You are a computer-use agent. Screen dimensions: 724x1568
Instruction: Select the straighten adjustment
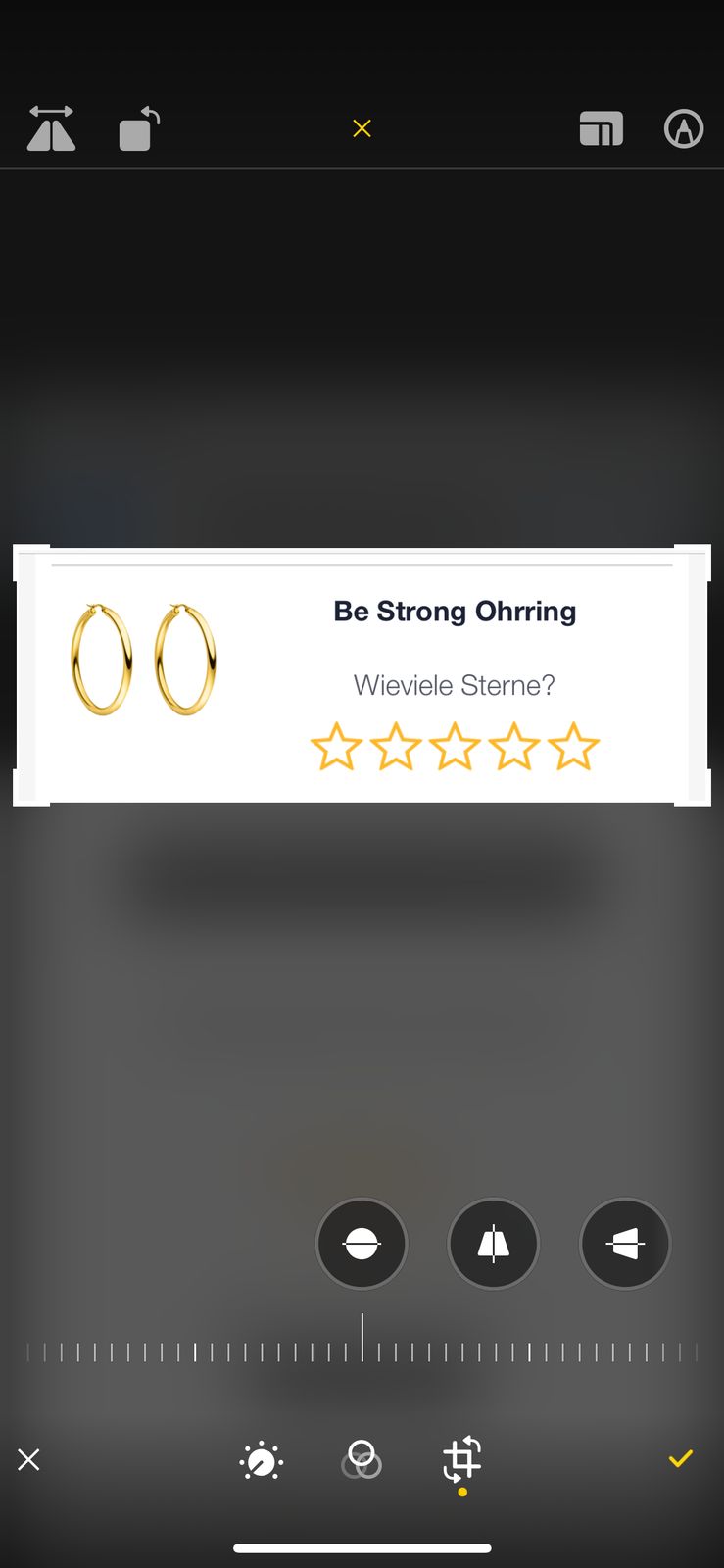tap(362, 1244)
